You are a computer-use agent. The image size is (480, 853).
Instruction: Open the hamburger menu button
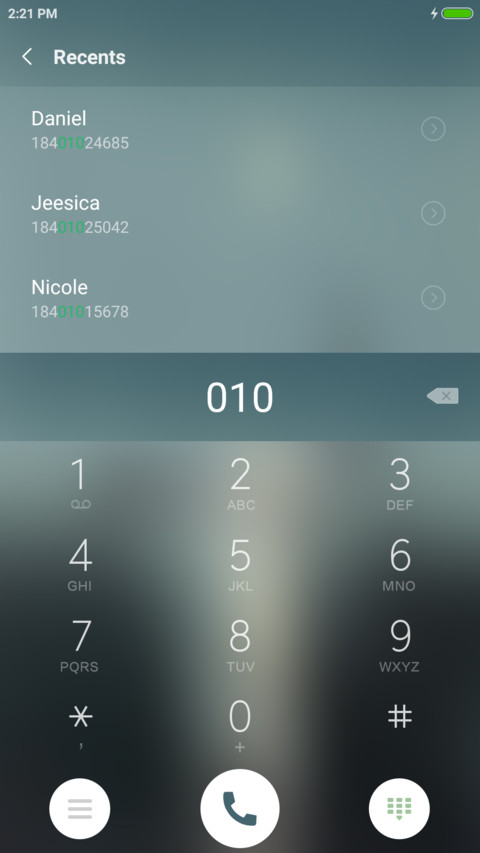pyautogui.click(x=80, y=808)
